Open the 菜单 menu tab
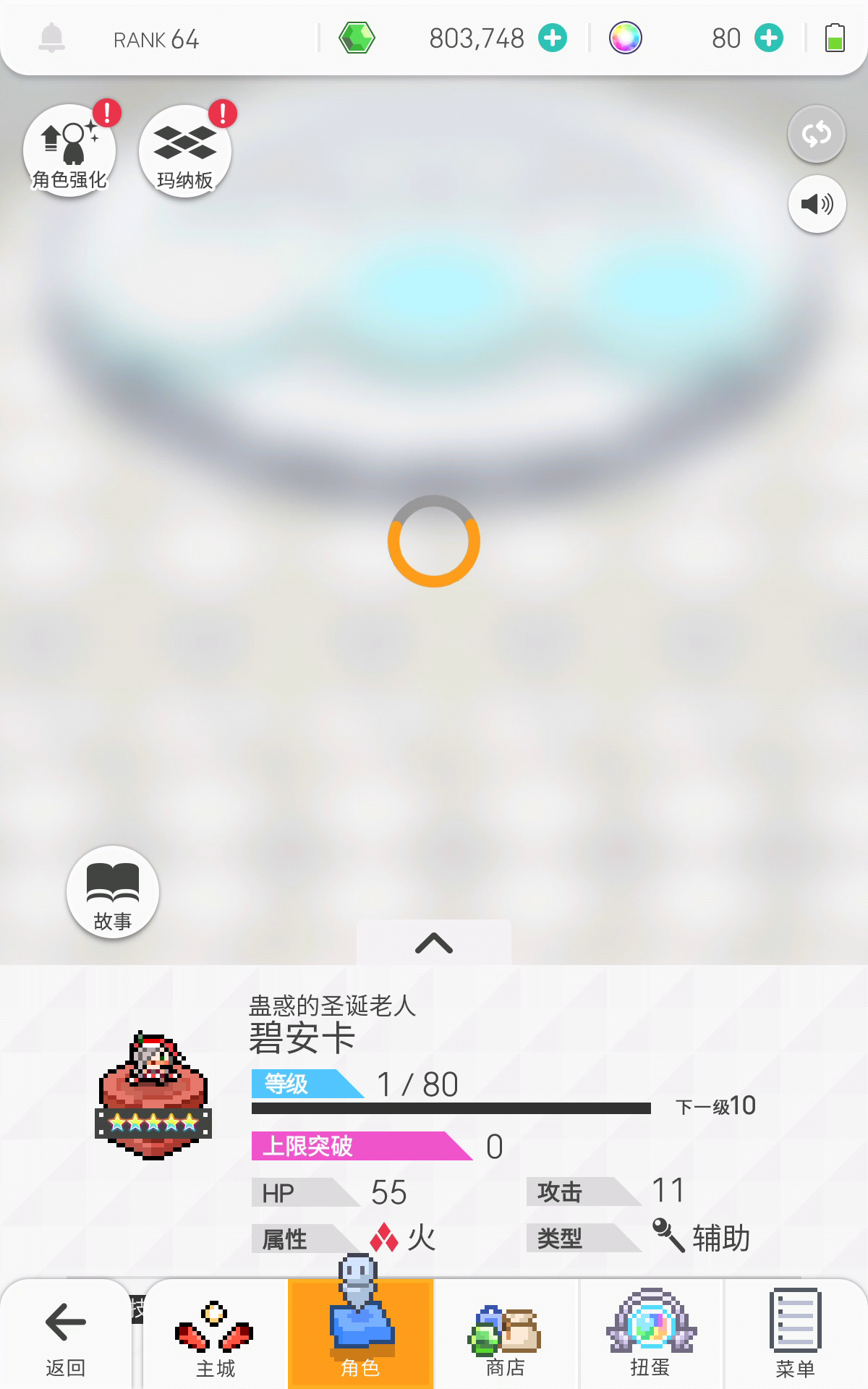 [x=795, y=1335]
